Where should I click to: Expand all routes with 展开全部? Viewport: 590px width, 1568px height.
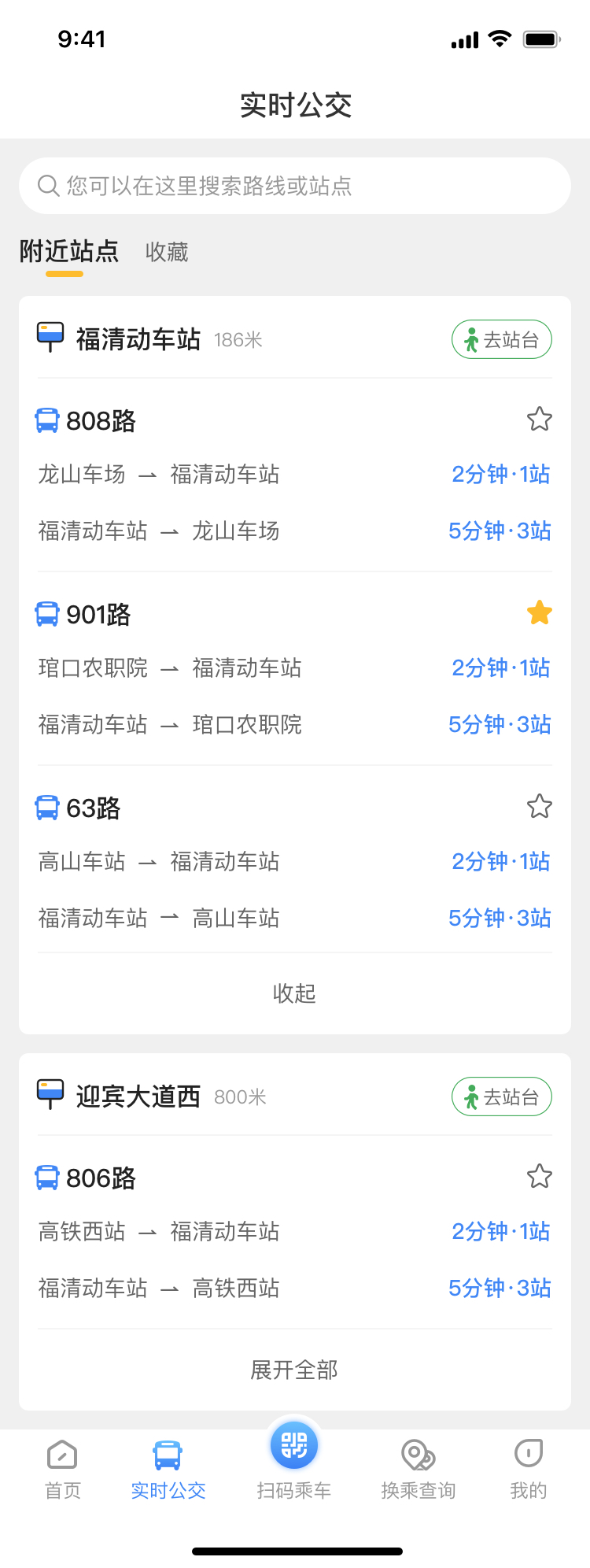294,1370
